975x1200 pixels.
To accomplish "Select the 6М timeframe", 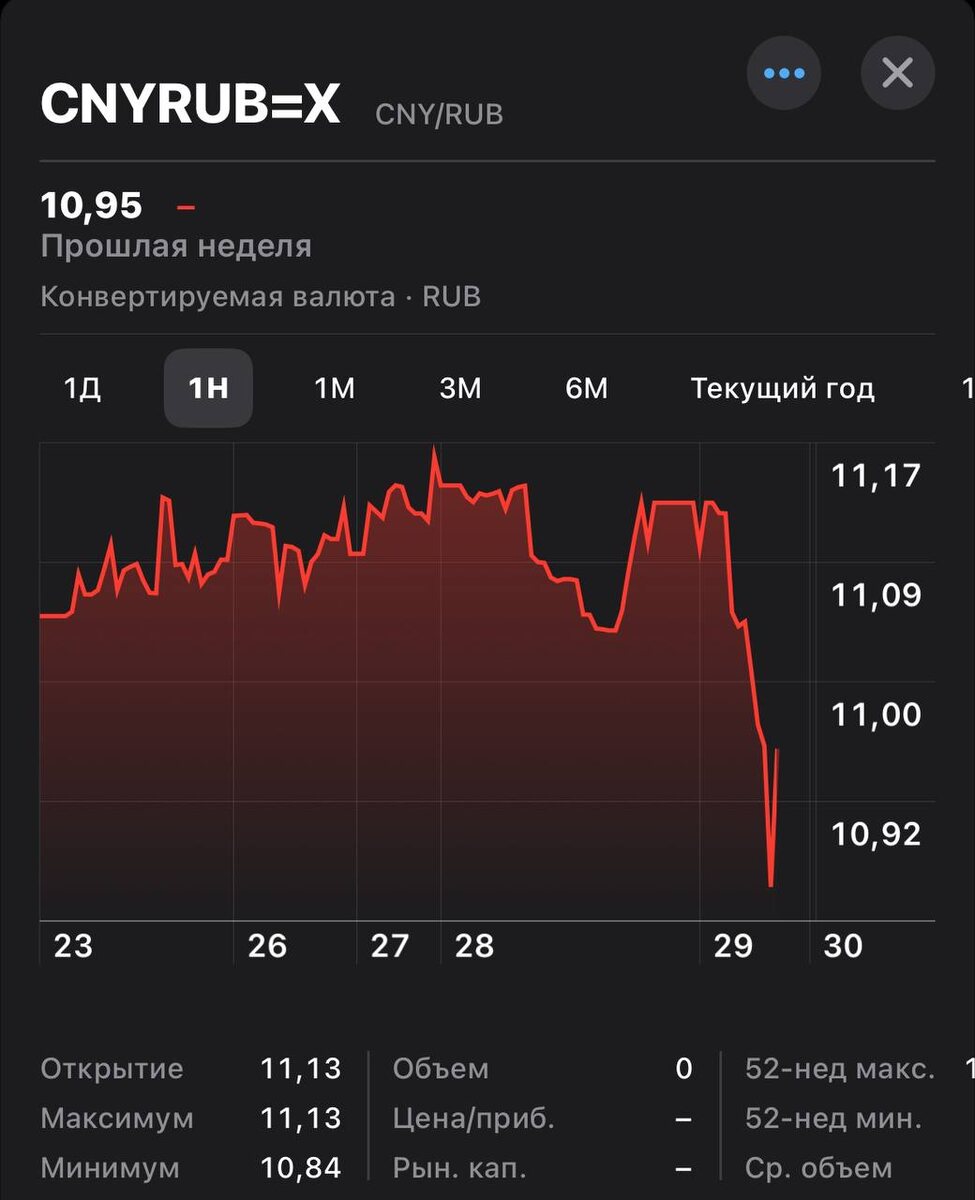I will coord(588,389).
